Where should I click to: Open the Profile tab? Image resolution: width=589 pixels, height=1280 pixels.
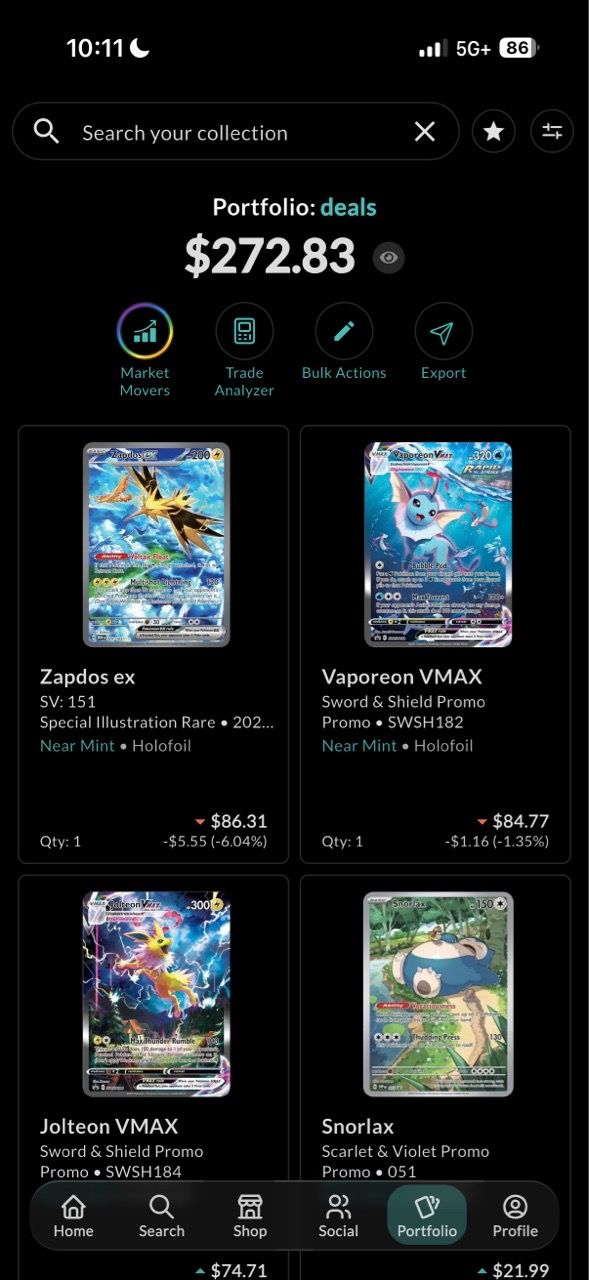(x=515, y=1216)
